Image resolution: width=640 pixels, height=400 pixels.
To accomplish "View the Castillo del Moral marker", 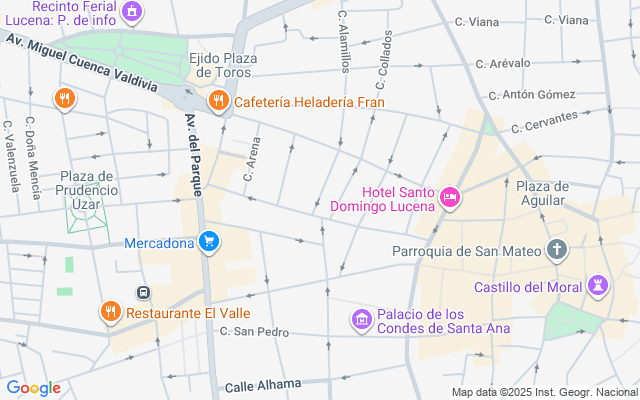I will (x=598, y=287).
